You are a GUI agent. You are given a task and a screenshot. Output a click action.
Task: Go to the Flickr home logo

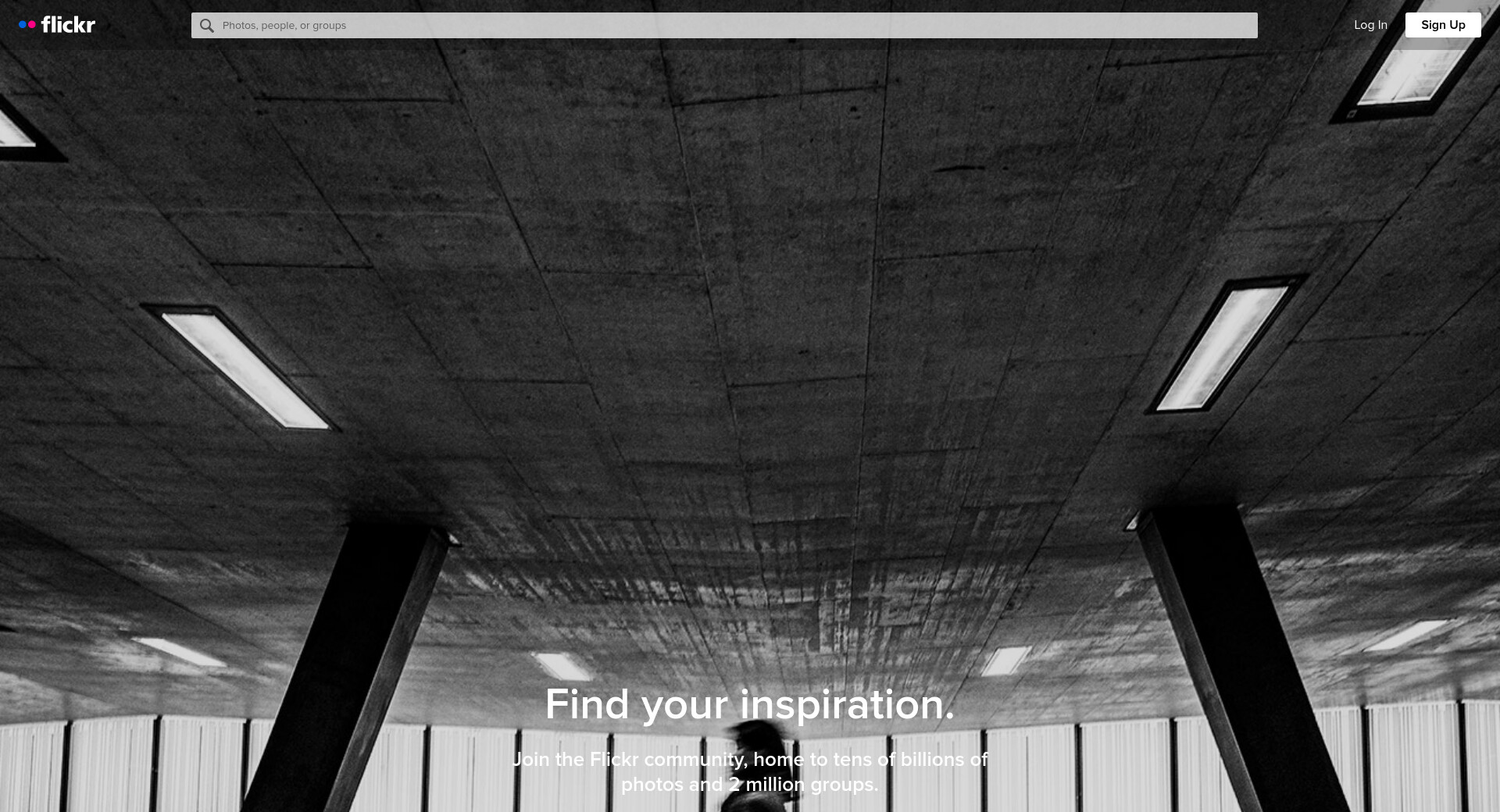(x=57, y=25)
